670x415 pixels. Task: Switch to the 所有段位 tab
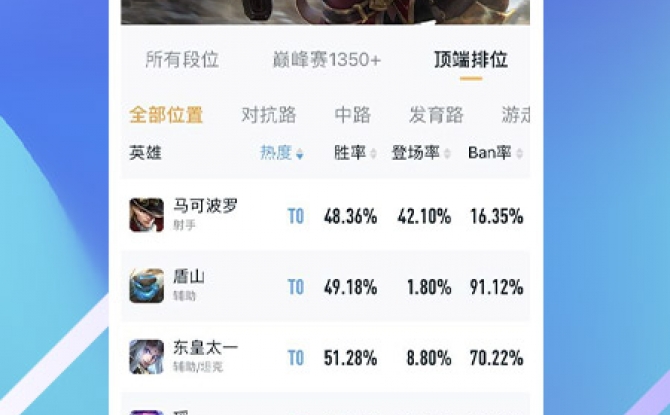point(182,59)
